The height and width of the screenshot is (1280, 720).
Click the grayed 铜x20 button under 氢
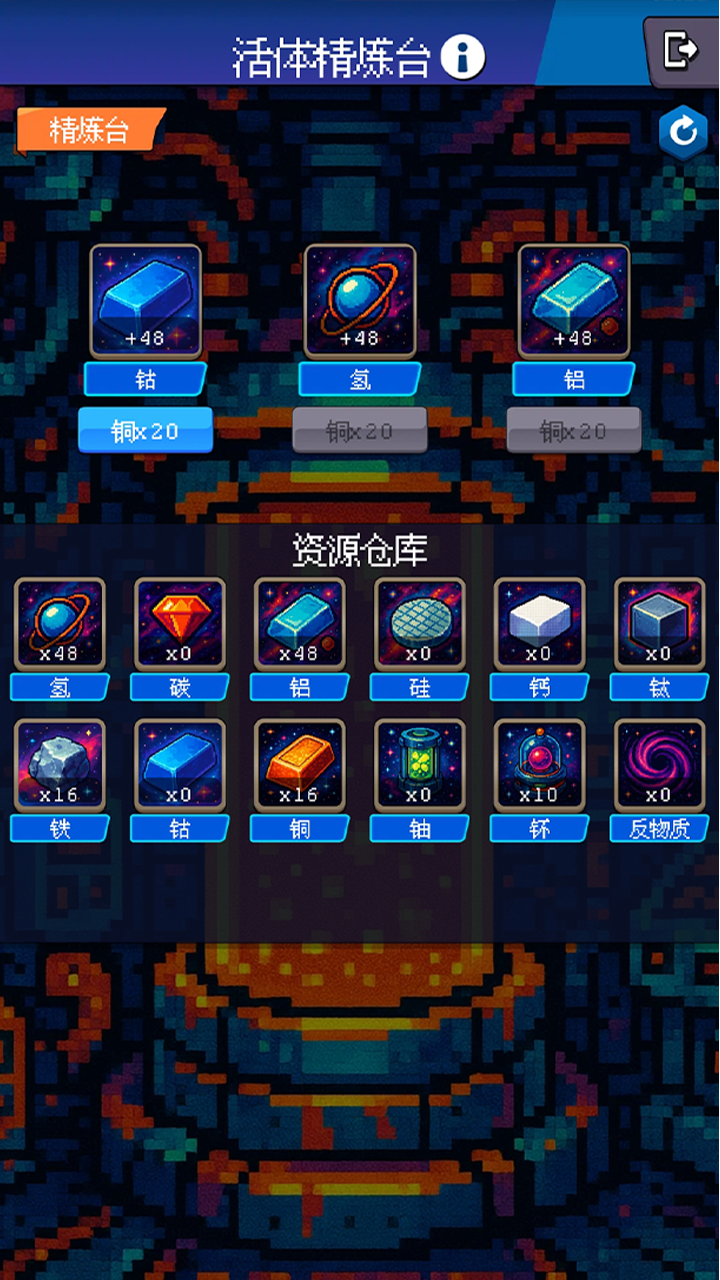360,431
